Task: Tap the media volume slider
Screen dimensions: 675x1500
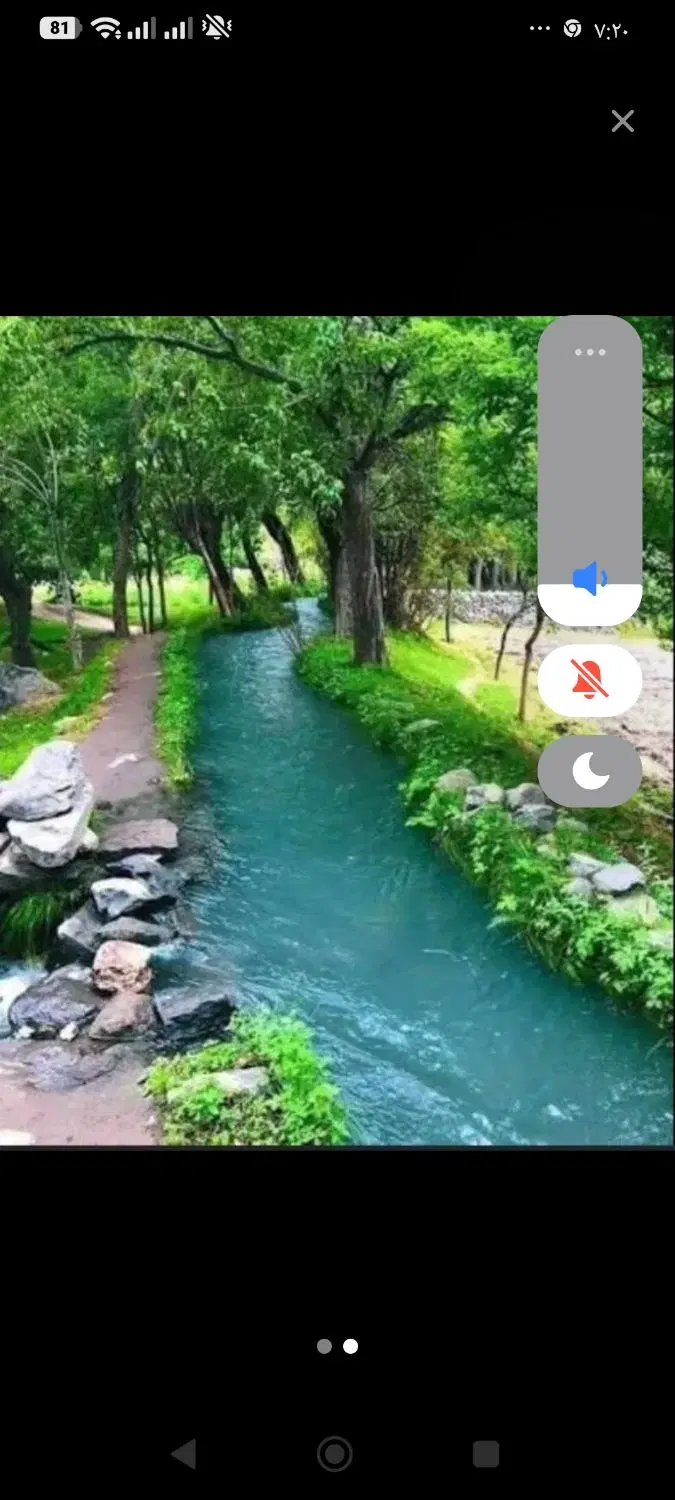Action: (x=590, y=471)
